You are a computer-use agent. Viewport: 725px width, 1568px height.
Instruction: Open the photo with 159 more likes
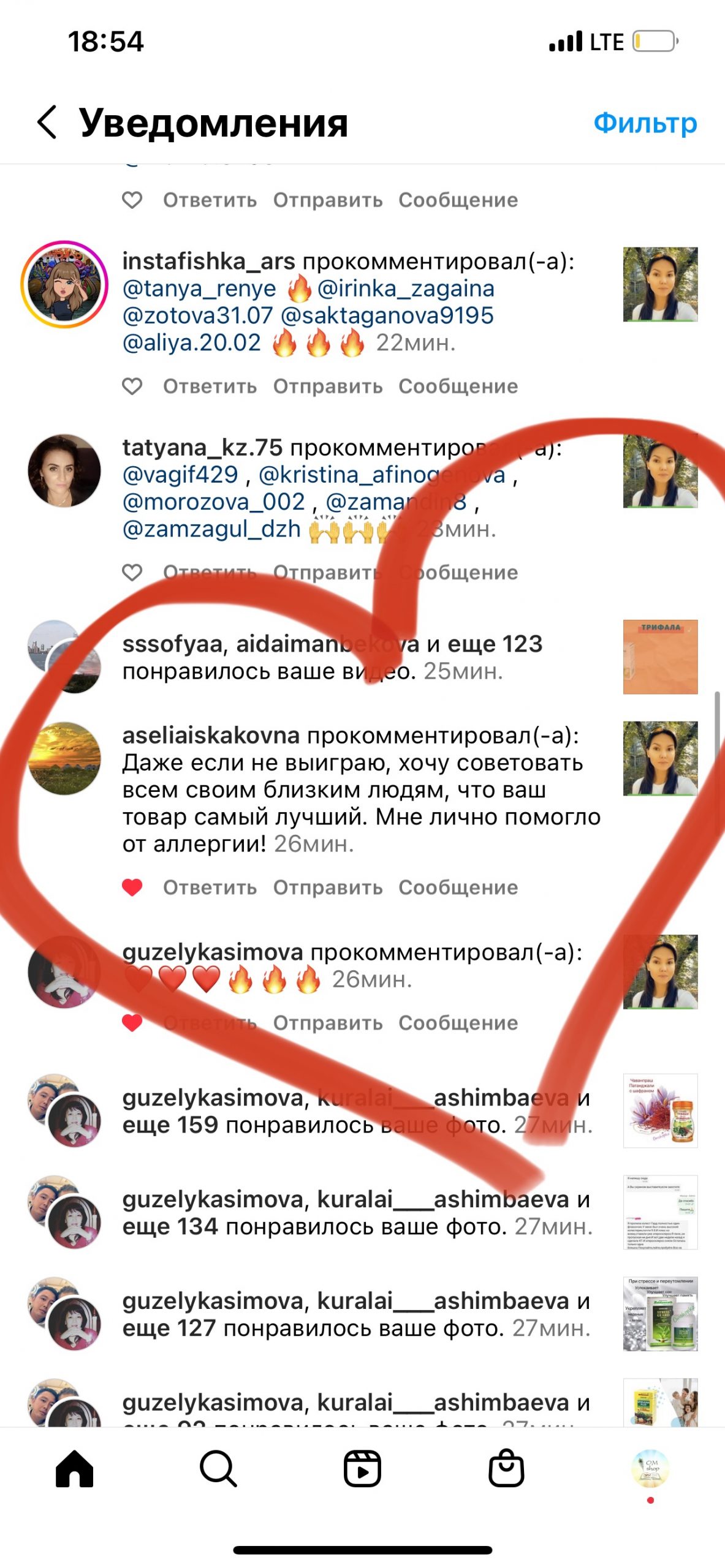[x=660, y=1110]
